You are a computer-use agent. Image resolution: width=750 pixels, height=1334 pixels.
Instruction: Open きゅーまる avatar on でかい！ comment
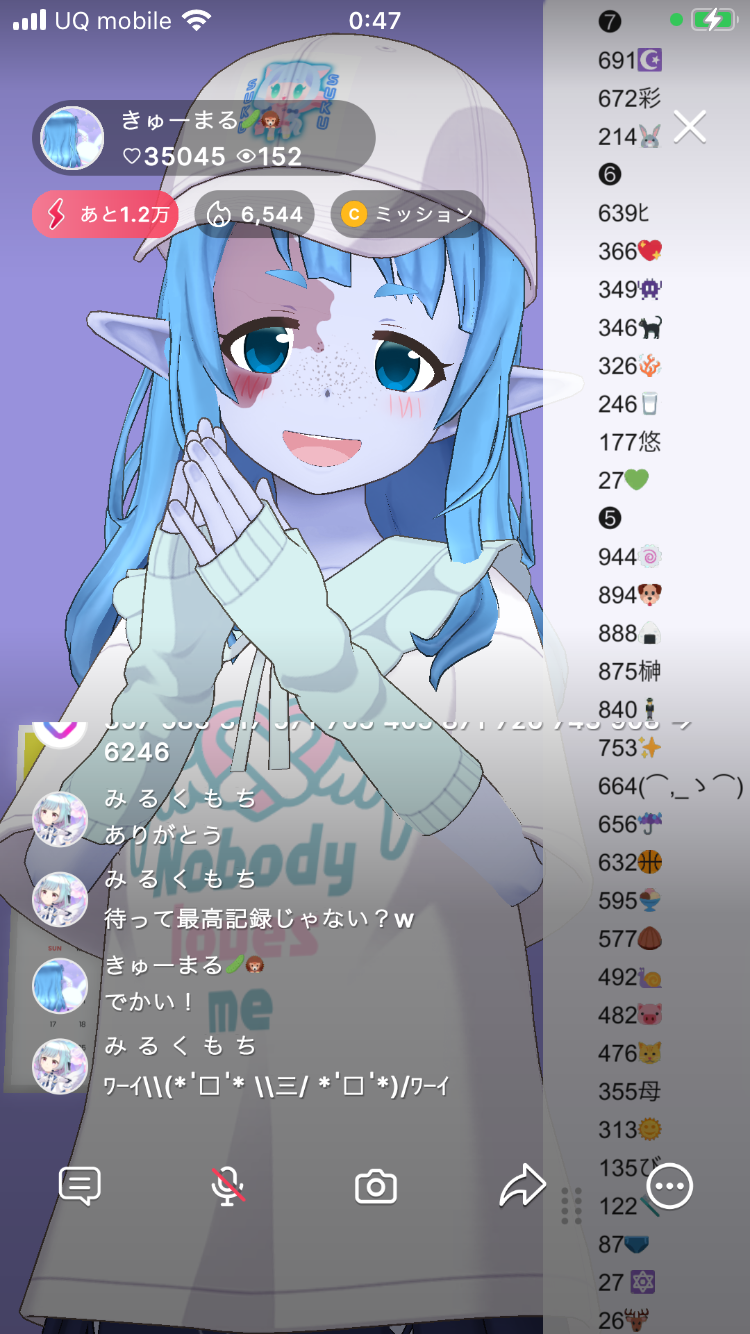pyautogui.click(x=60, y=985)
